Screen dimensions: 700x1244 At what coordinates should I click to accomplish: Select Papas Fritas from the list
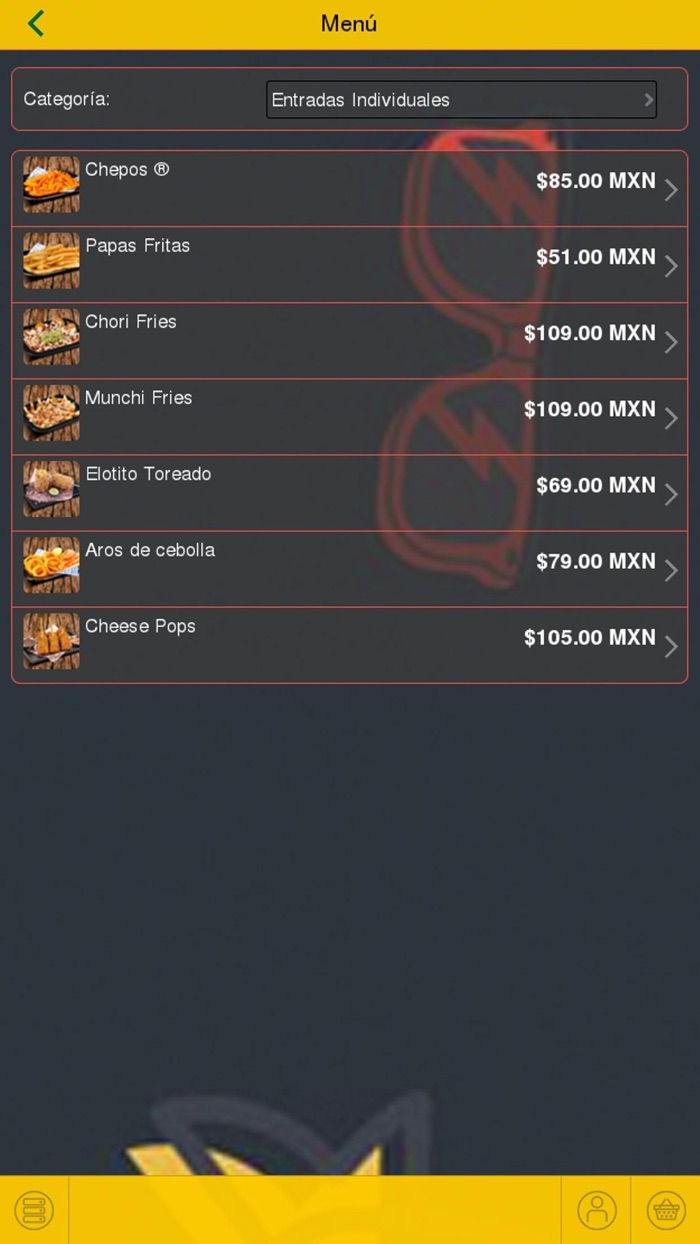coord(350,265)
